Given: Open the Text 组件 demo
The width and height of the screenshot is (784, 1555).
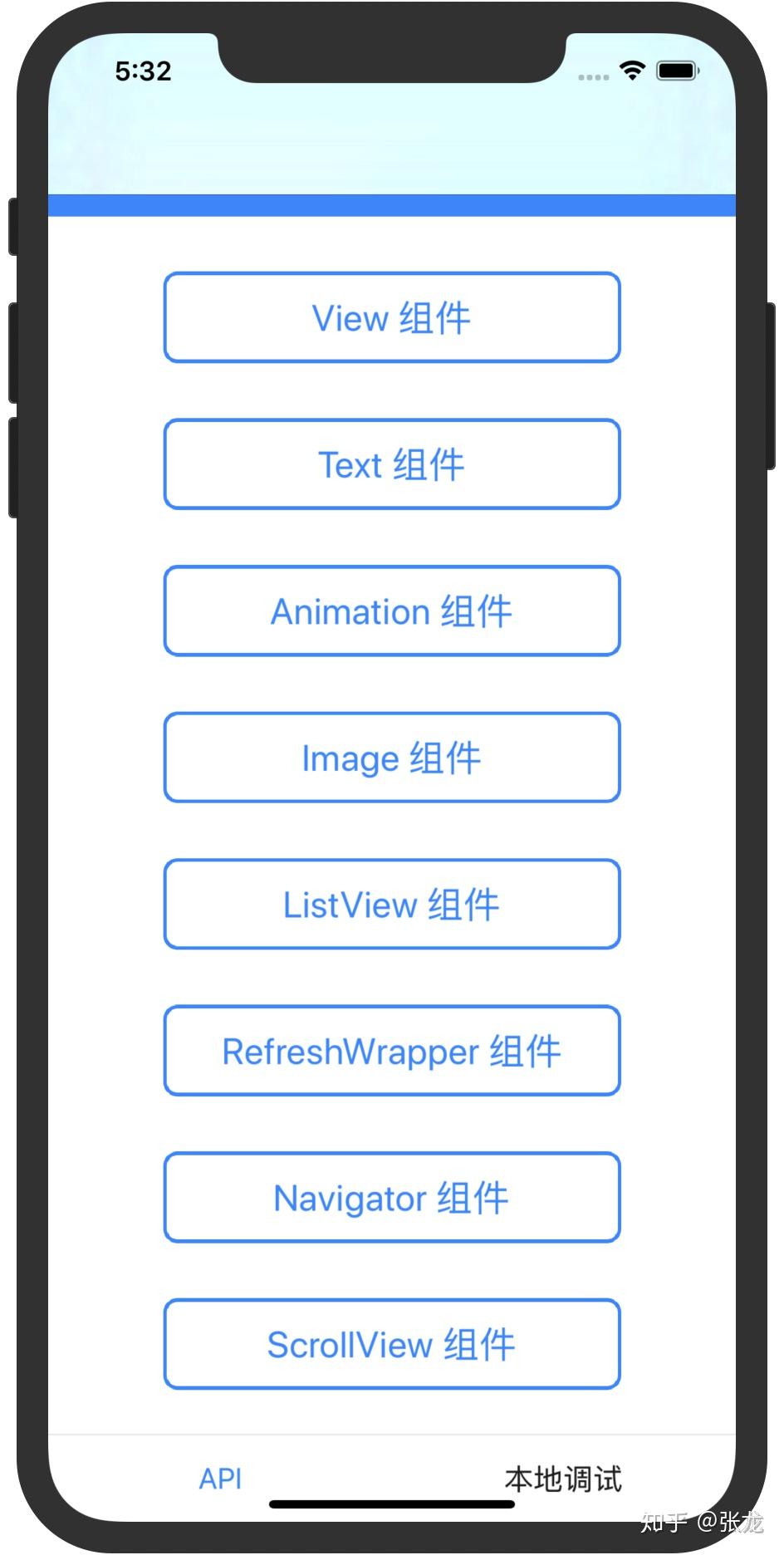Looking at the screenshot, I should coord(392,464).
